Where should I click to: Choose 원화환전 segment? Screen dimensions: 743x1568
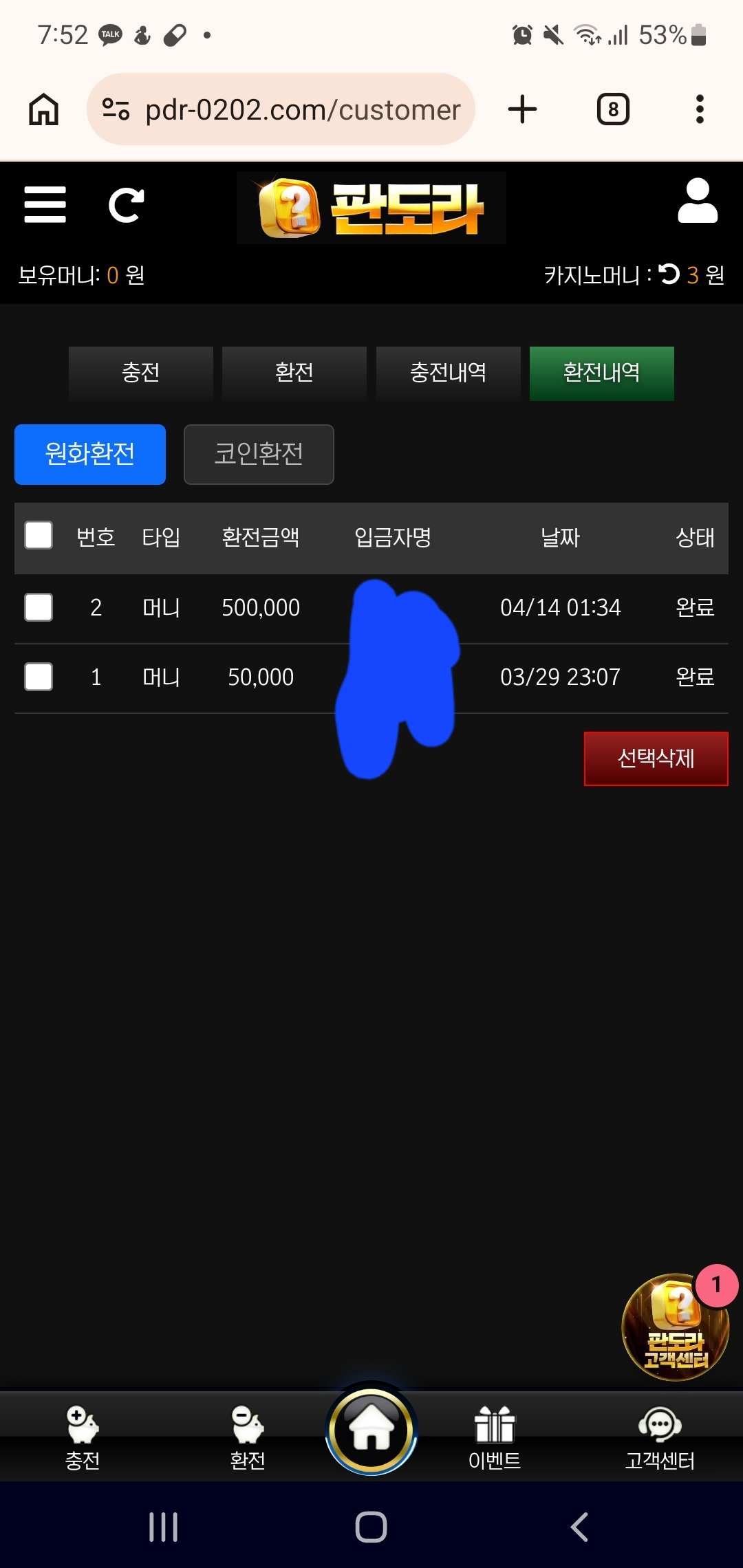click(x=90, y=454)
